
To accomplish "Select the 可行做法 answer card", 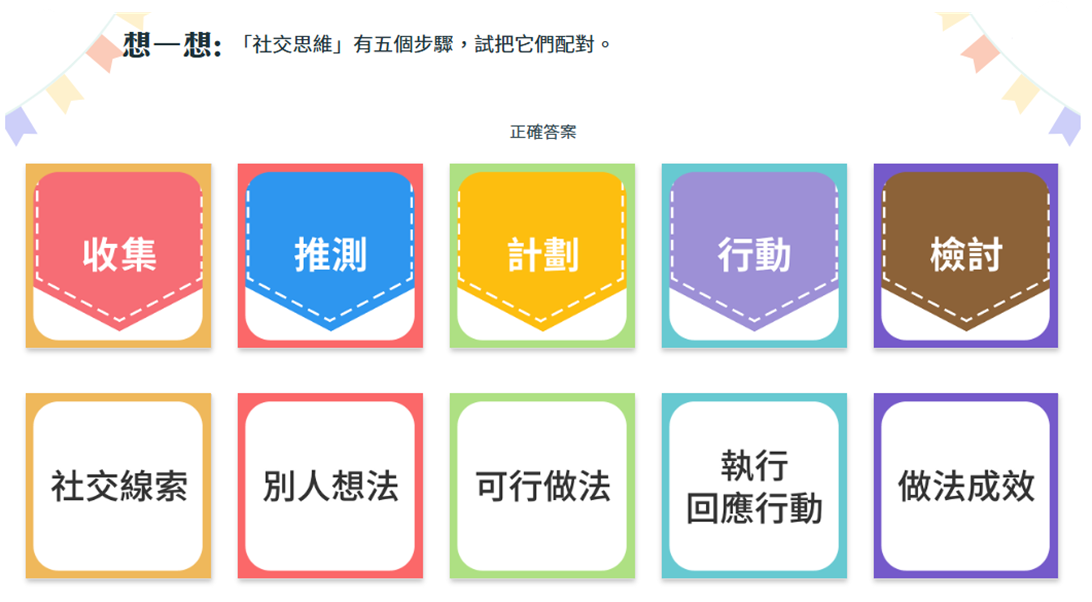I will pyautogui.click(x=542, y=486).
